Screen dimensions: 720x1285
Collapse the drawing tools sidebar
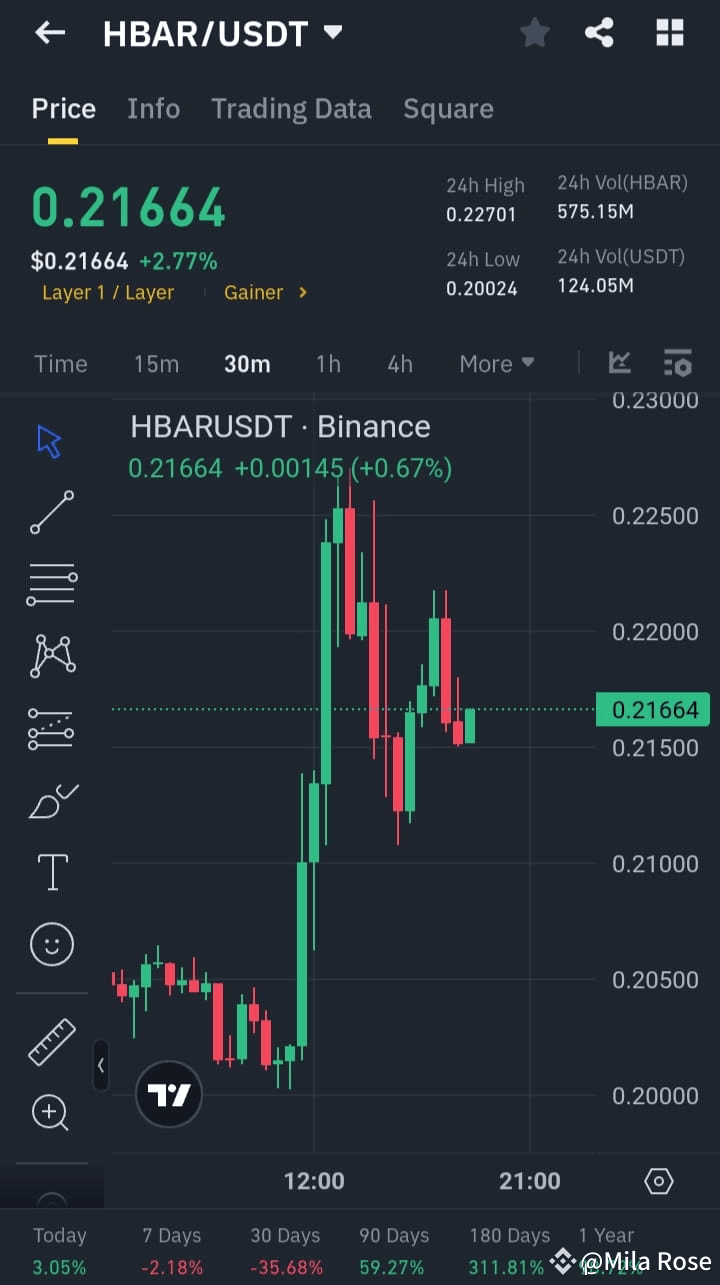click(101, 1066)
